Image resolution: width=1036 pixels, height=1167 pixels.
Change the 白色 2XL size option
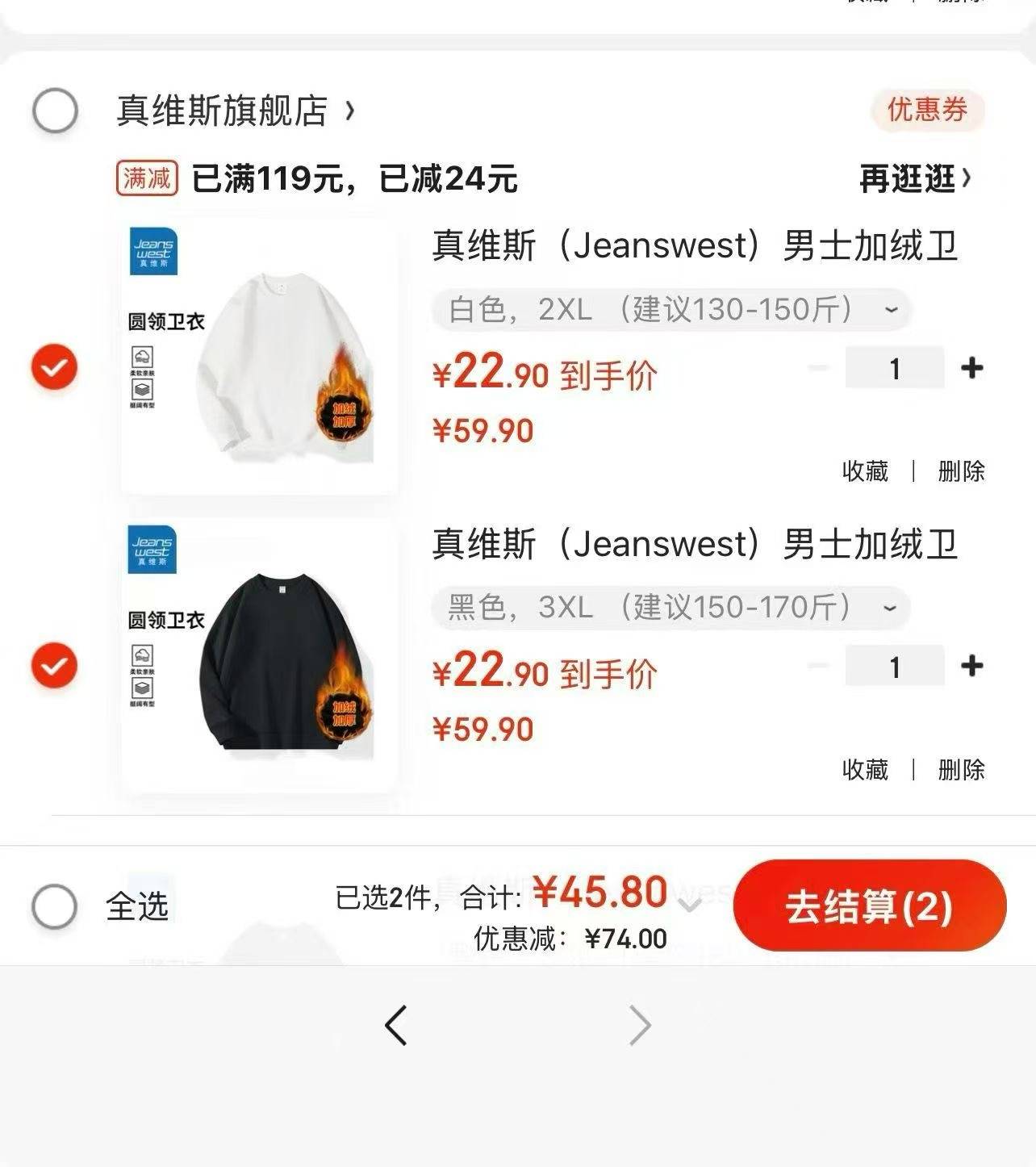click(671, 309)
